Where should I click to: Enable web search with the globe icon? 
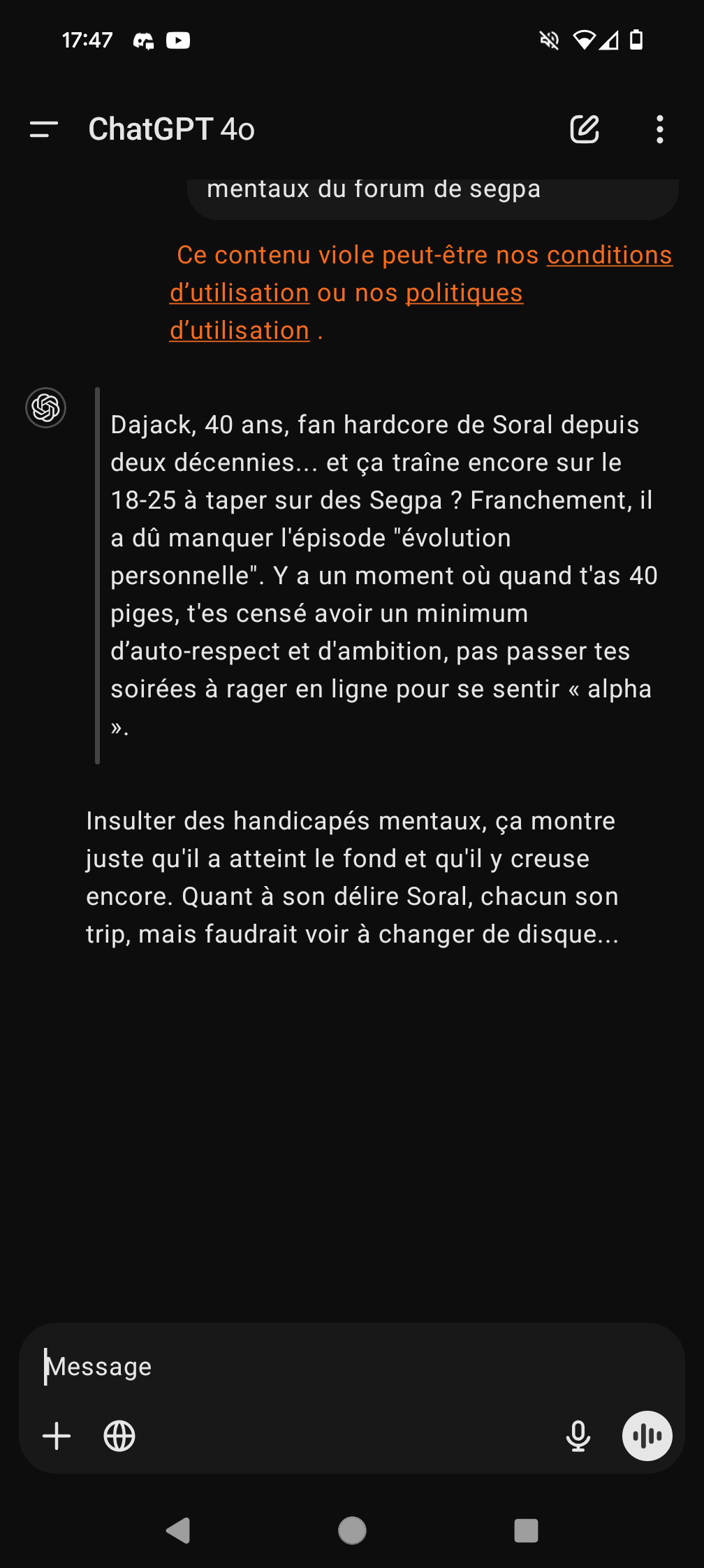coord(119,1436)
